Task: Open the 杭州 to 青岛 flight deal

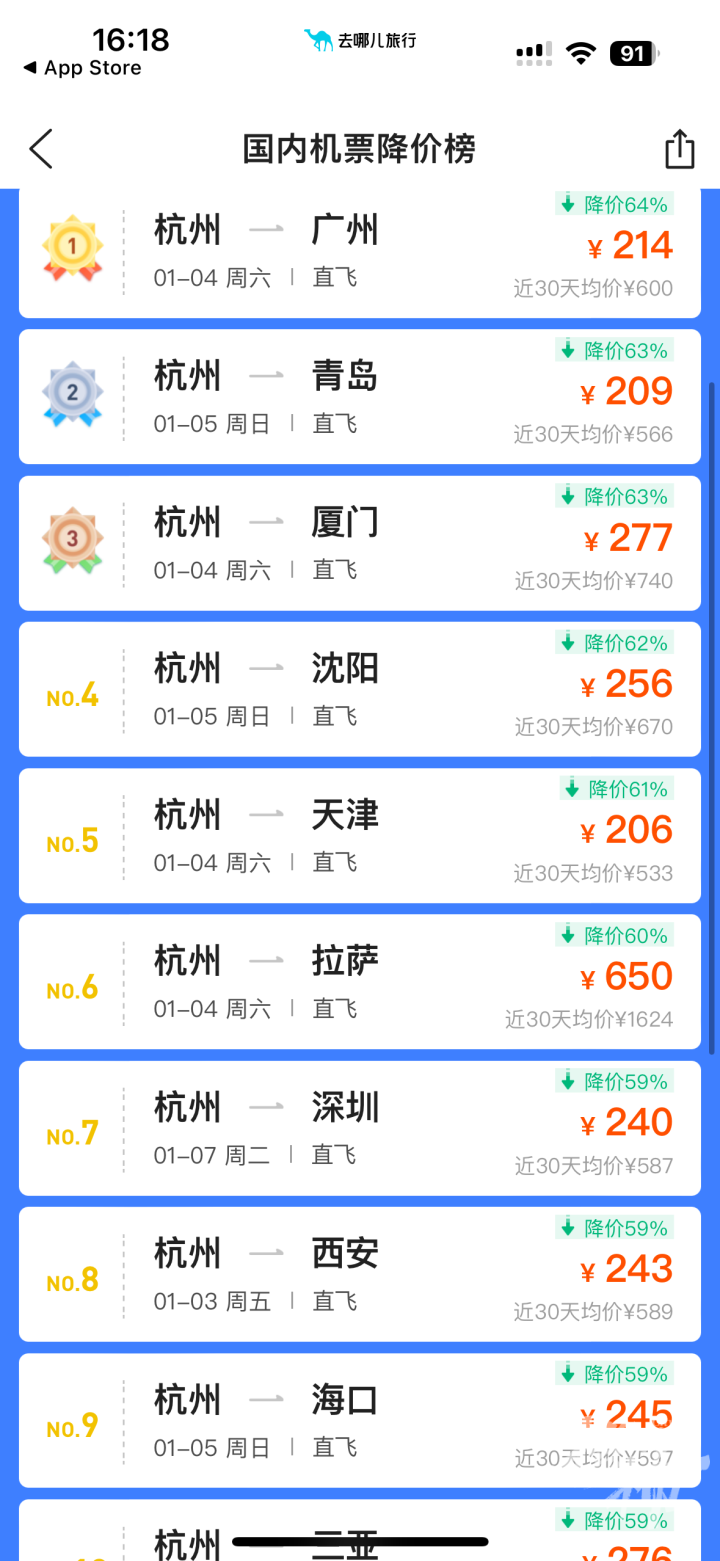Action: [360, 397]
